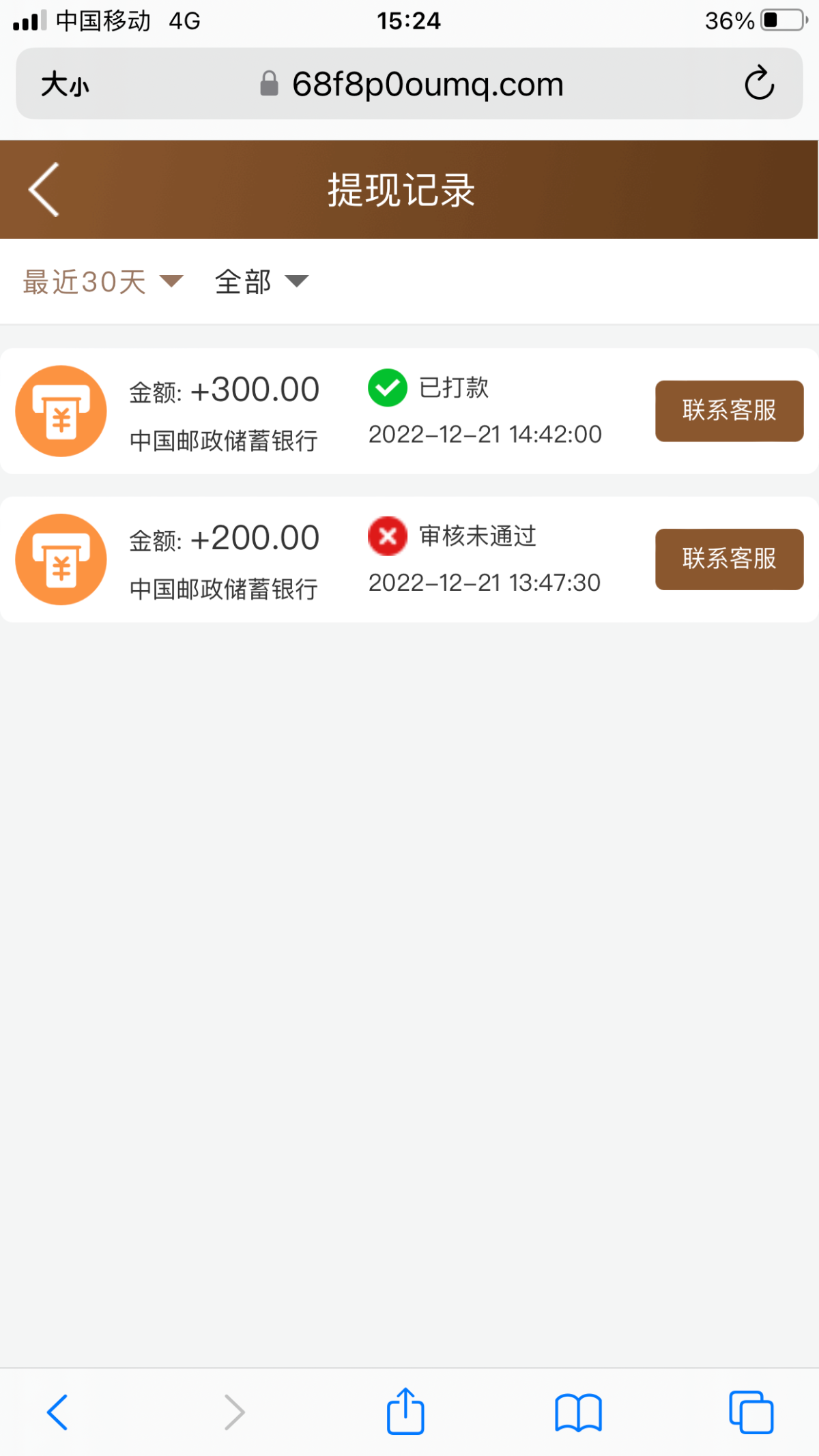This screenshot has width=819, height=1456.
Task: Open the 大小 text size menu
Action: [65, 85]
